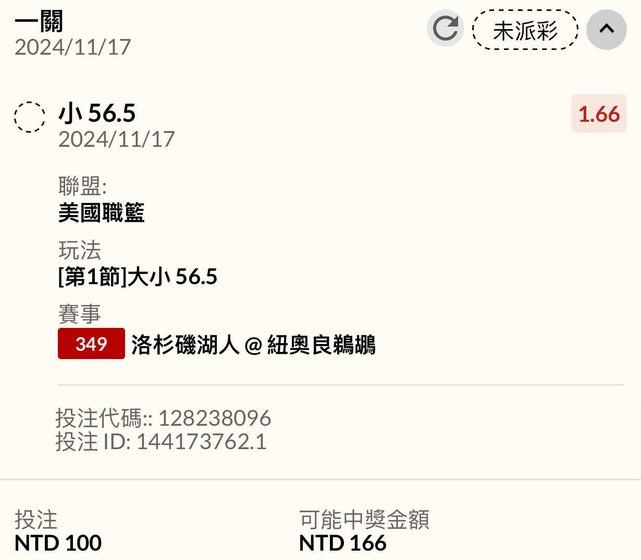The height and width of the screenshot is (560, 641).
Task: Refresh the bet slip status
Action: (x=445, y=29)
